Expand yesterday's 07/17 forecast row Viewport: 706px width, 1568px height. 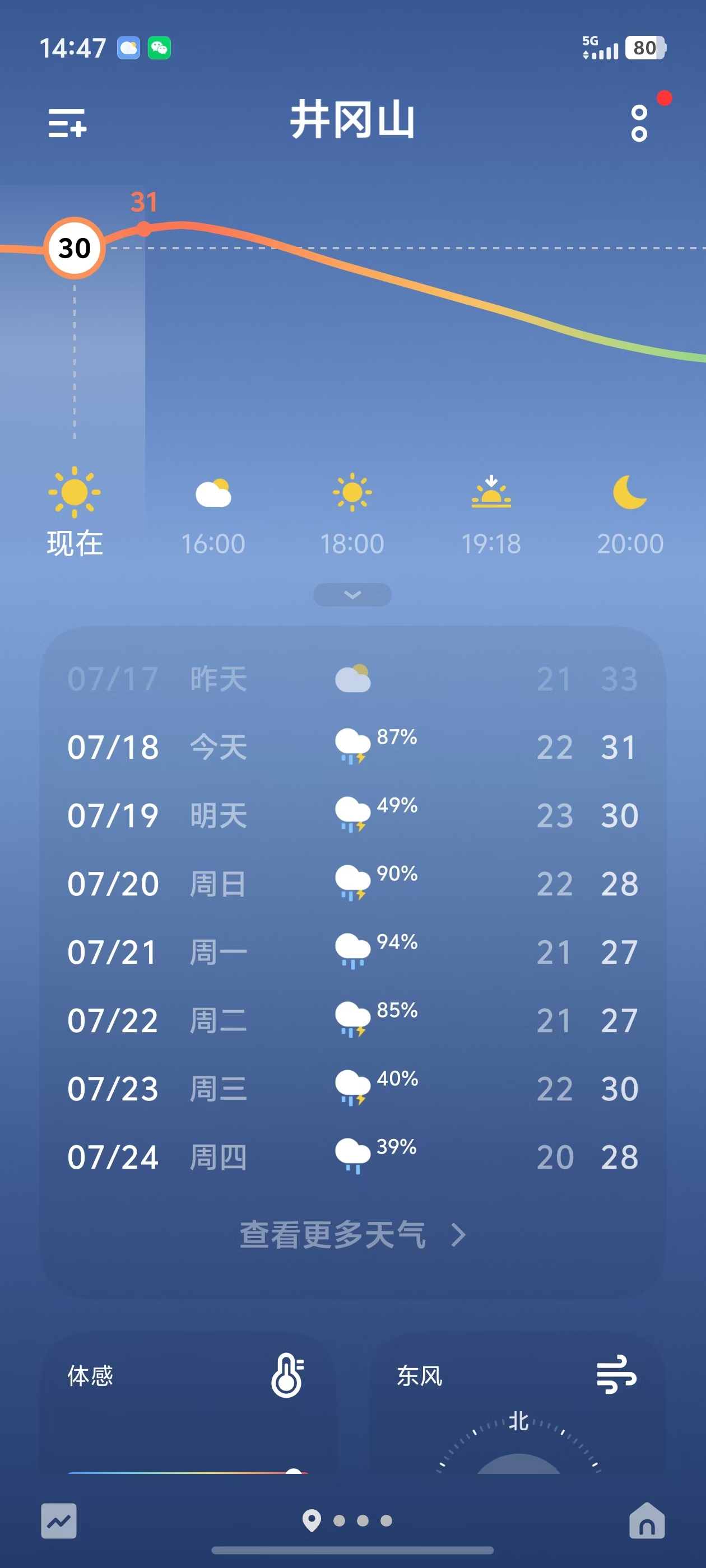[352, 679]
